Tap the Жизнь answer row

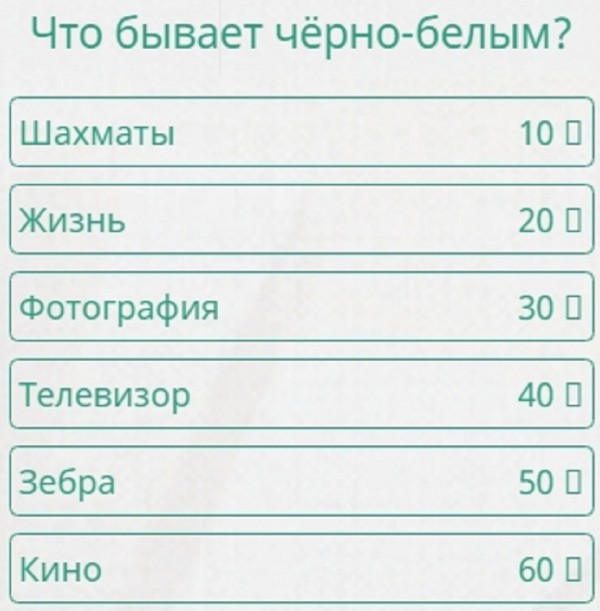[x=300, y=220]
